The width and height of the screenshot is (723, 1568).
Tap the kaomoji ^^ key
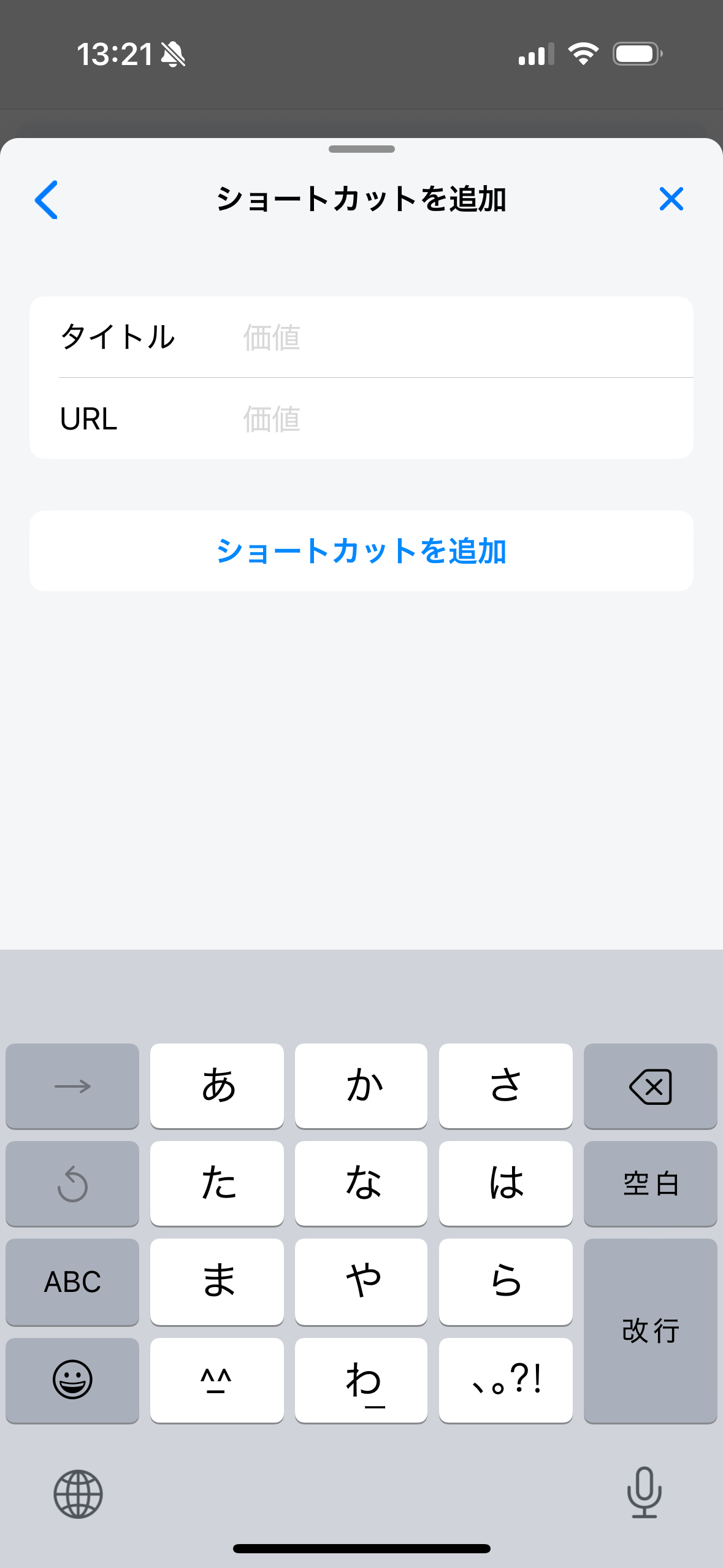click(217, 1380)
